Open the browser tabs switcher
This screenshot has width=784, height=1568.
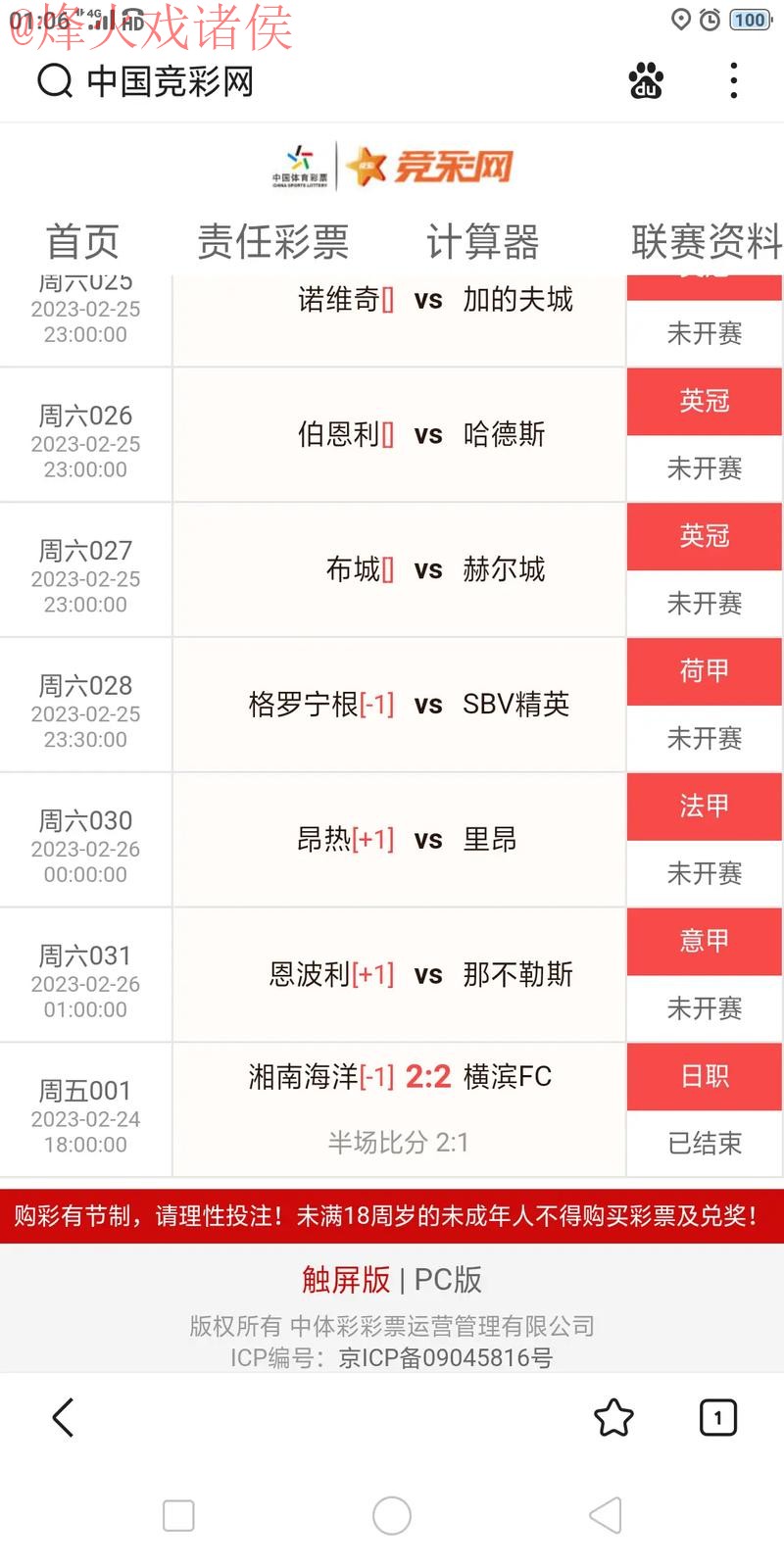717,1417
